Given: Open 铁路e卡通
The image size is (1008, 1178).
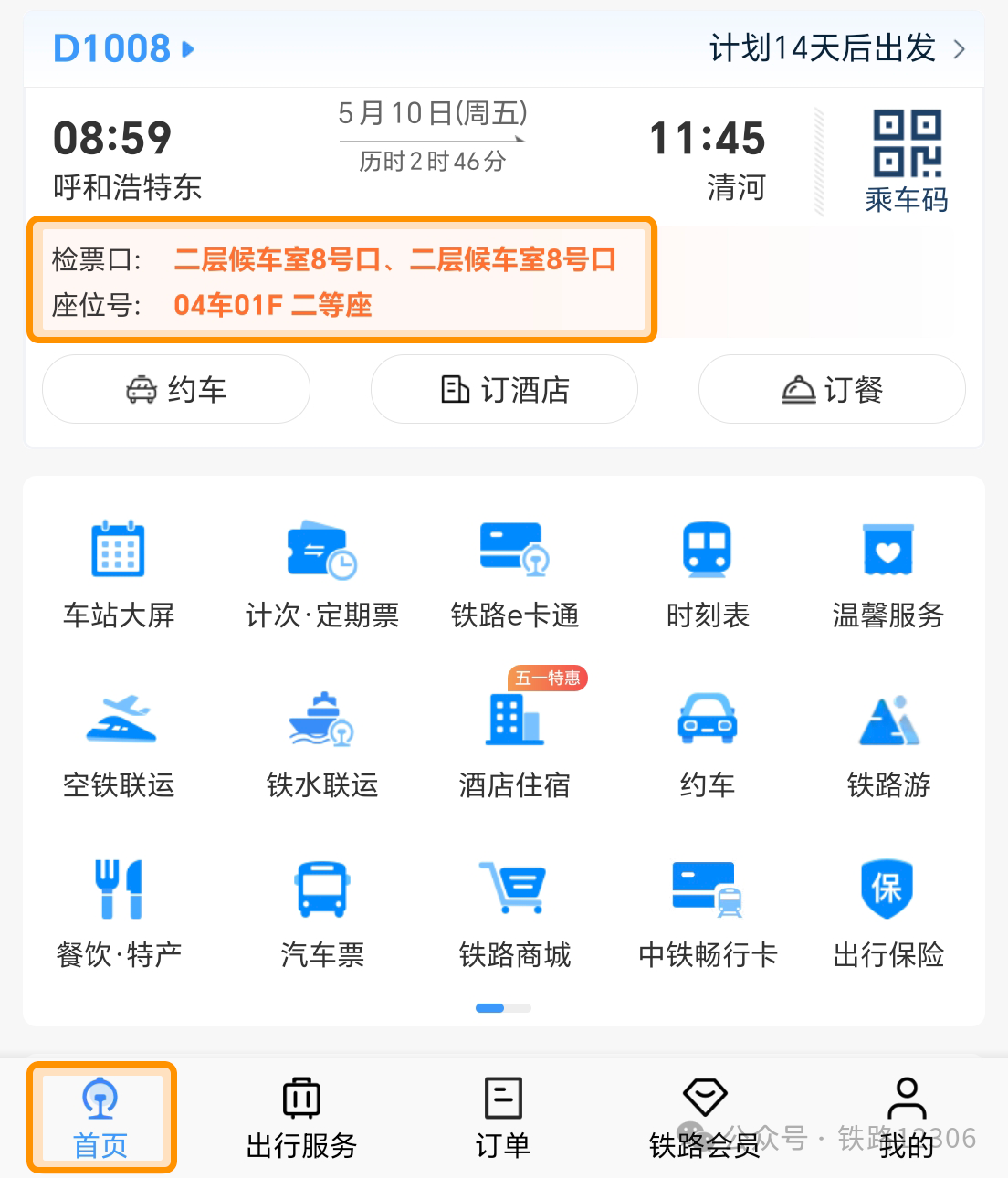Looking at the screenshot, I should pos(515,573).
